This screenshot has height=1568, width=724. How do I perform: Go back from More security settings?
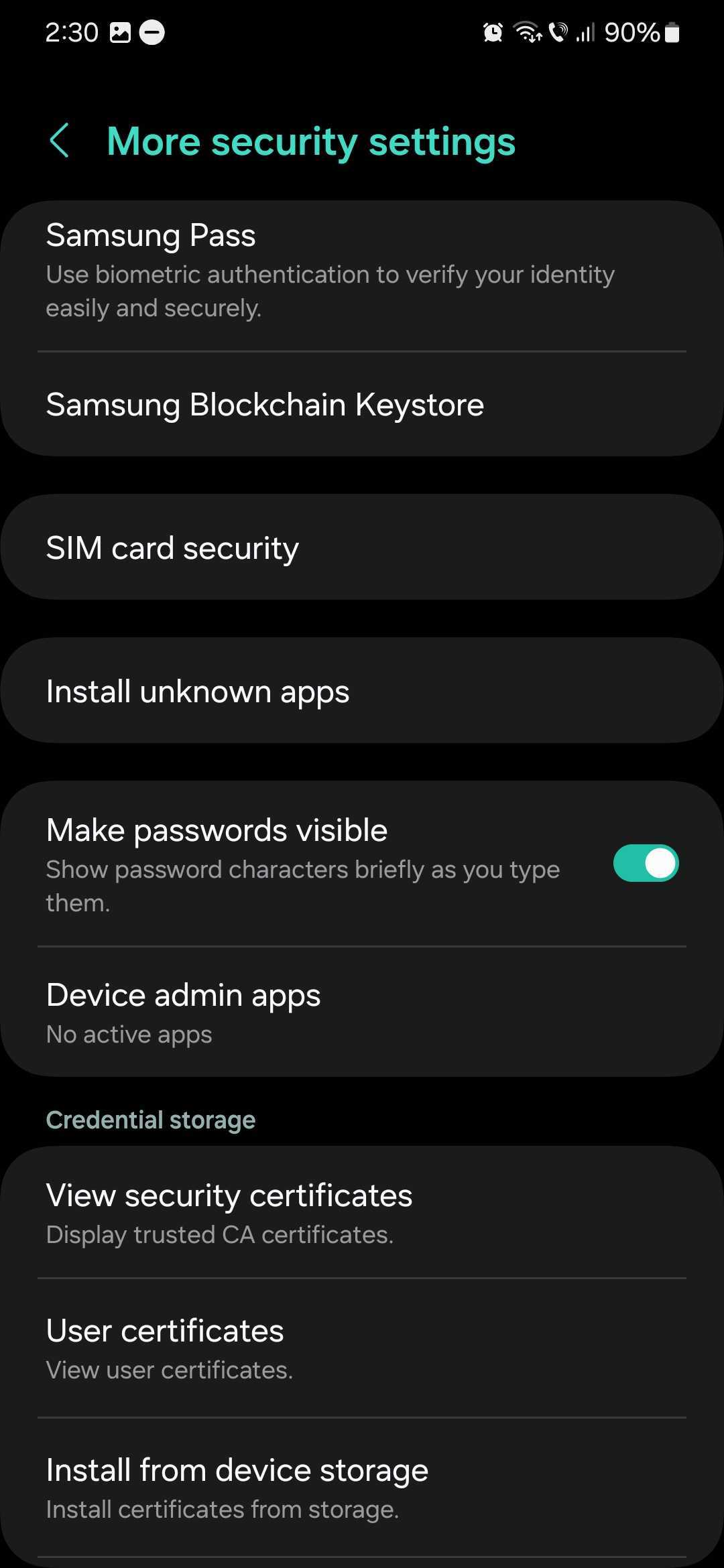[x=60, y=141]
